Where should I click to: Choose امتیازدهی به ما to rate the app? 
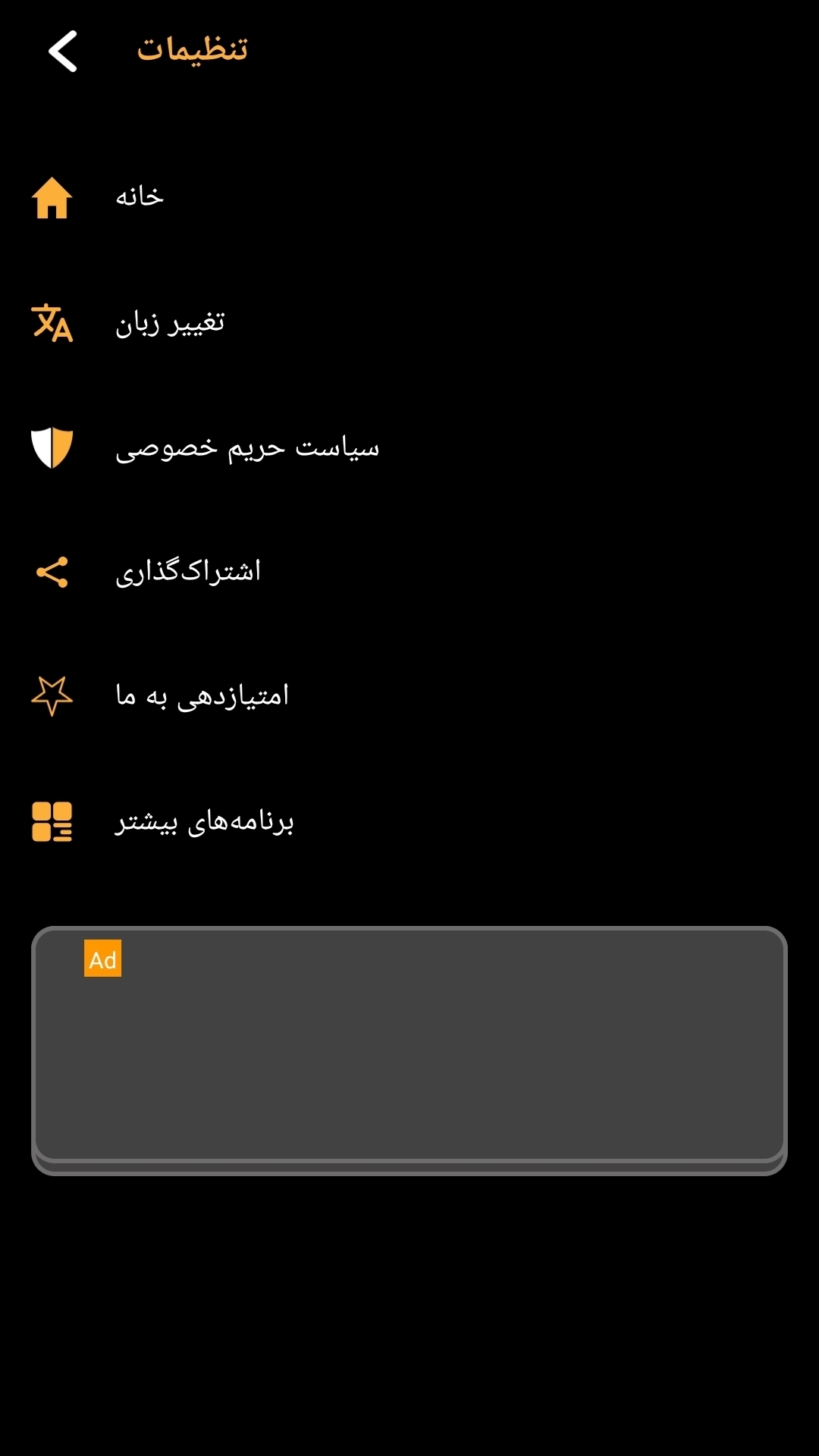pyautogui.click(x=202, y=695)
